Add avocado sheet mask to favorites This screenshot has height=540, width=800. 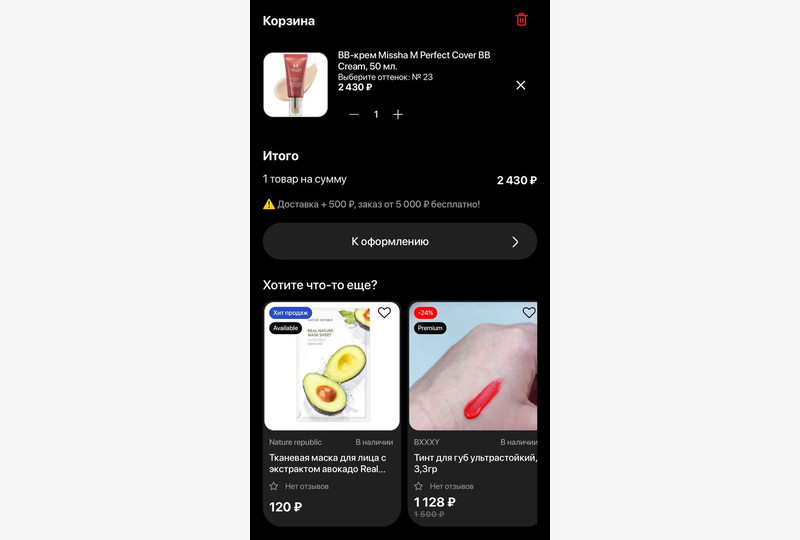384,313
